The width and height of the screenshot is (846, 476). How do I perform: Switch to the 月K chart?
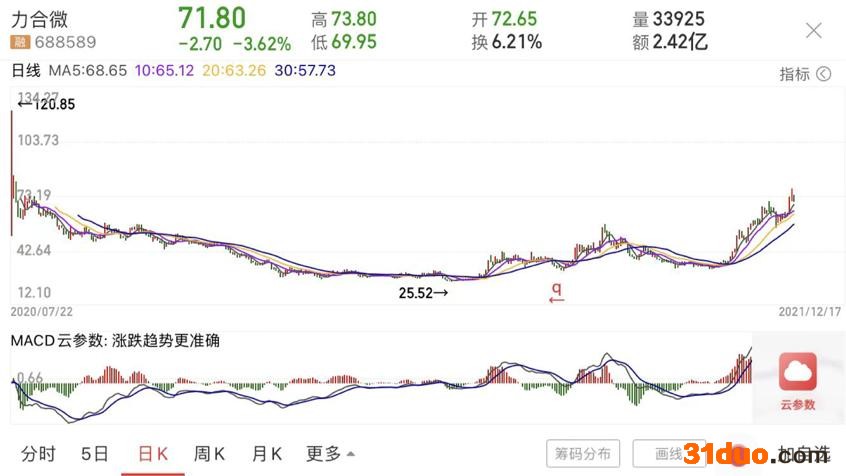pos(266,453)
